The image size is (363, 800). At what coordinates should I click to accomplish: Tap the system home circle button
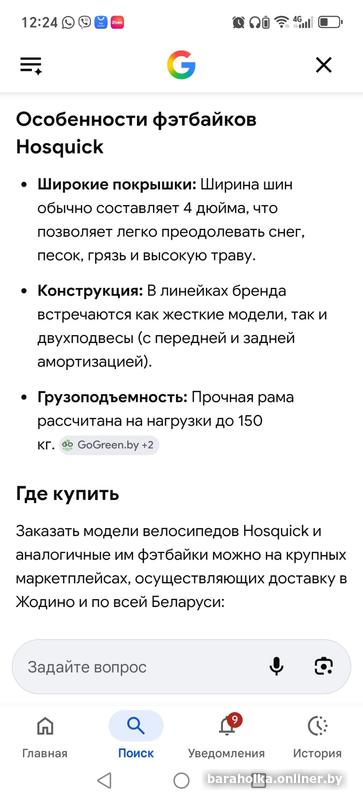[181, 780]
